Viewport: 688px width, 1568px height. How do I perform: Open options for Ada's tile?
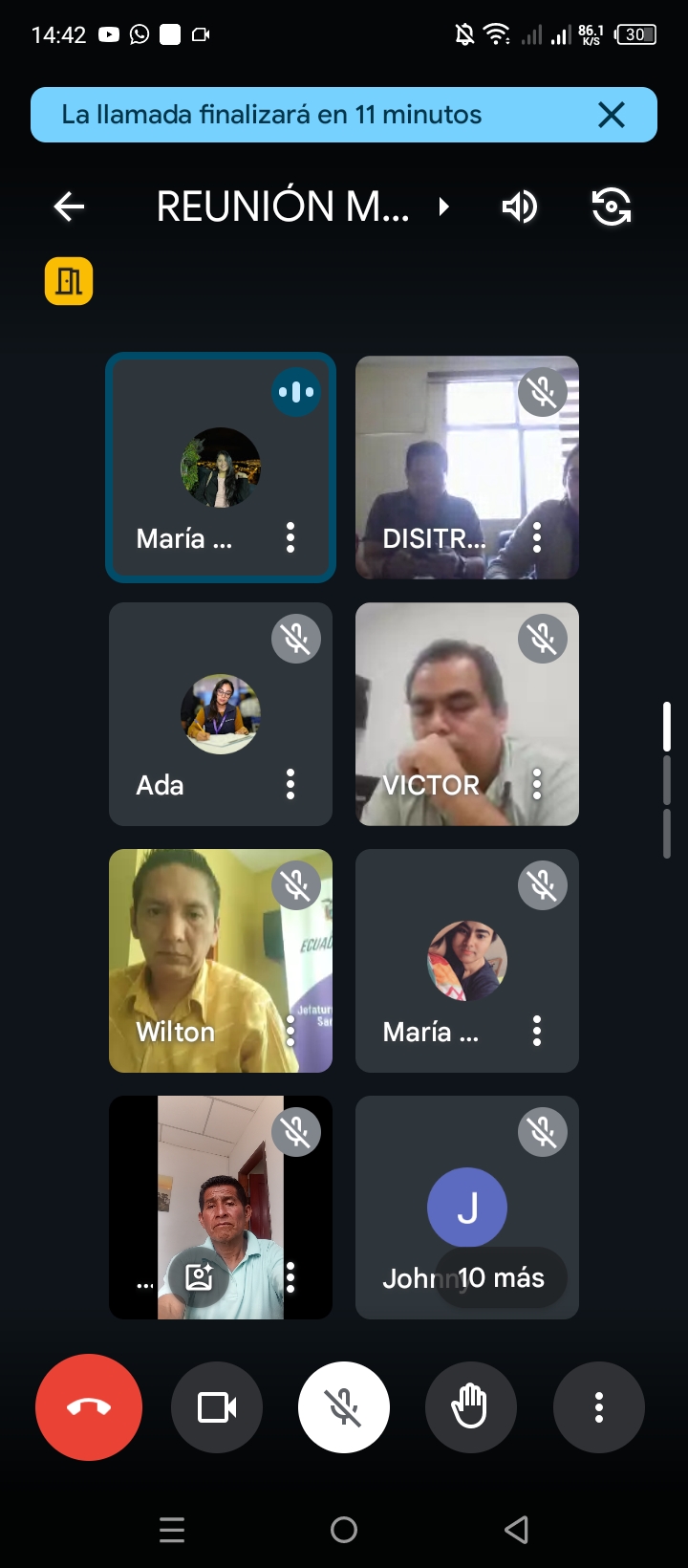coord(290,784)
